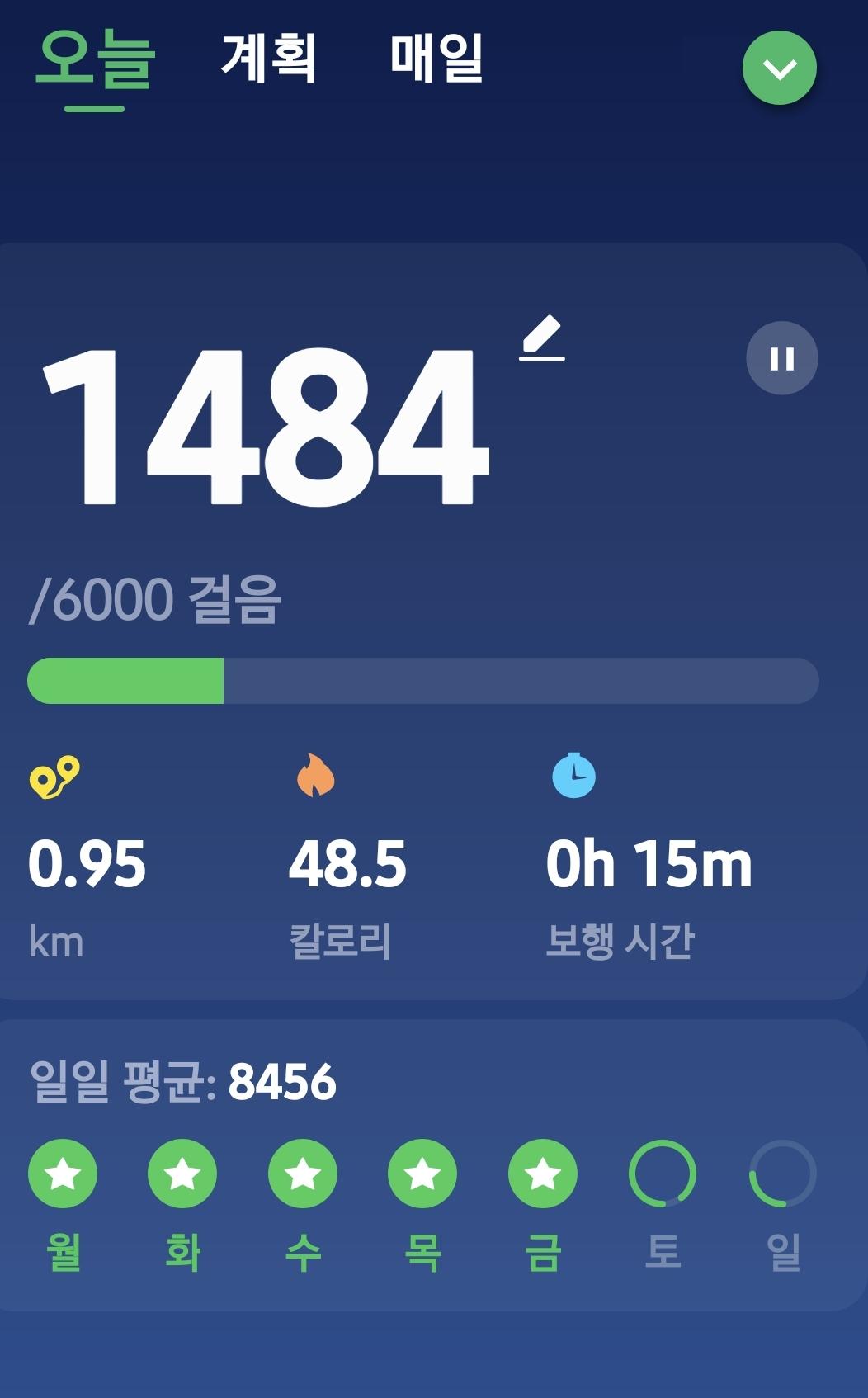The image size is (868, 1398).
Task: Open Wednesday (수) step record
Action: [x=303, y=1174]
